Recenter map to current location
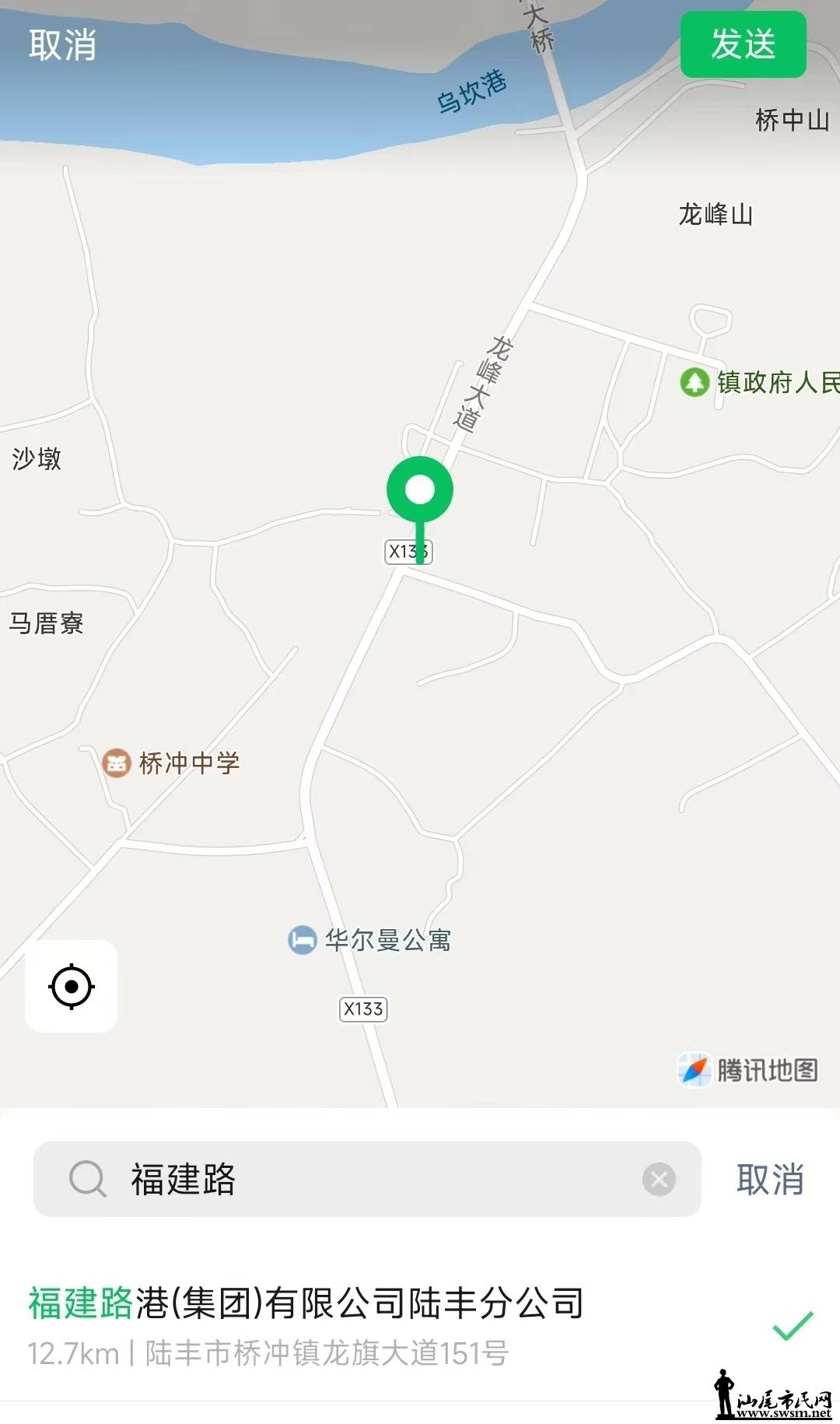 (72, 987)
